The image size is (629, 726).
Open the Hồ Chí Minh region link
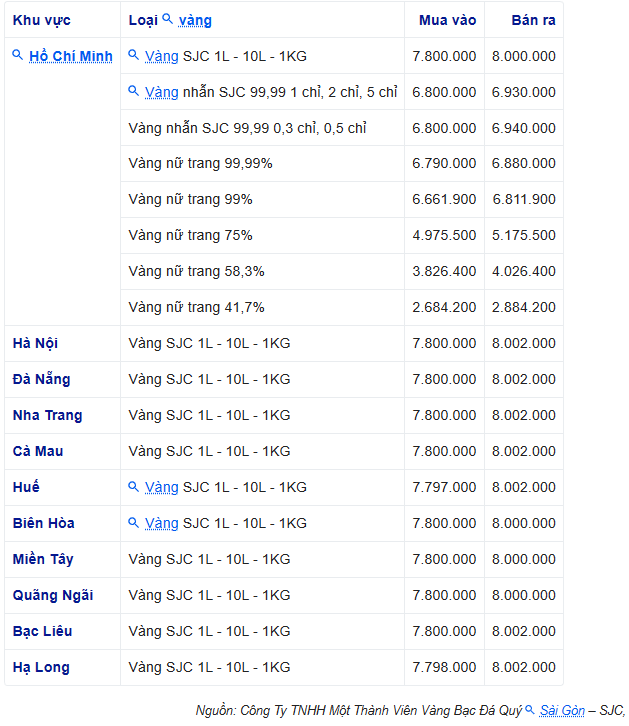(70, 56)
